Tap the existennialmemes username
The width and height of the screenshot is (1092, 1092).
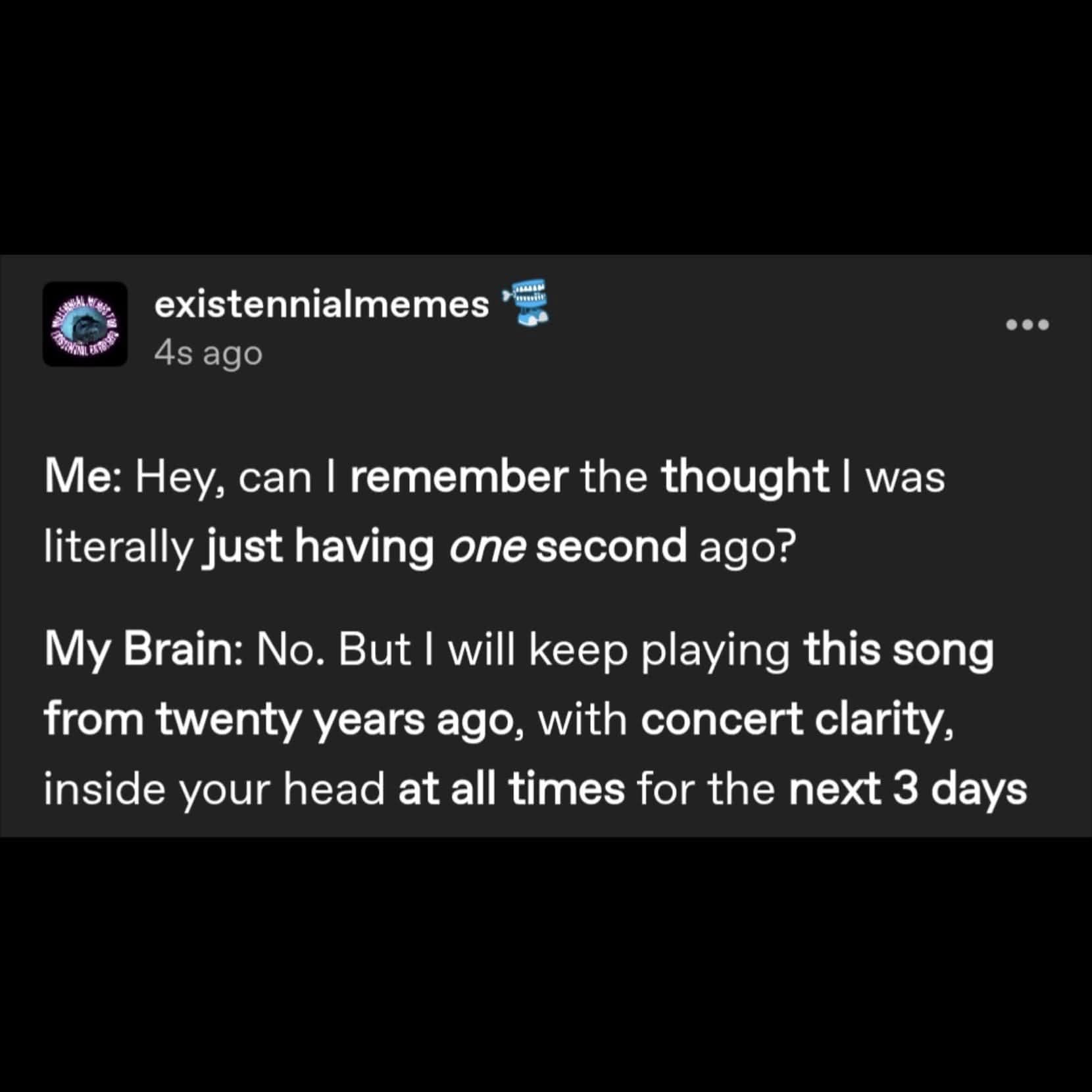(x=322, y=305)
